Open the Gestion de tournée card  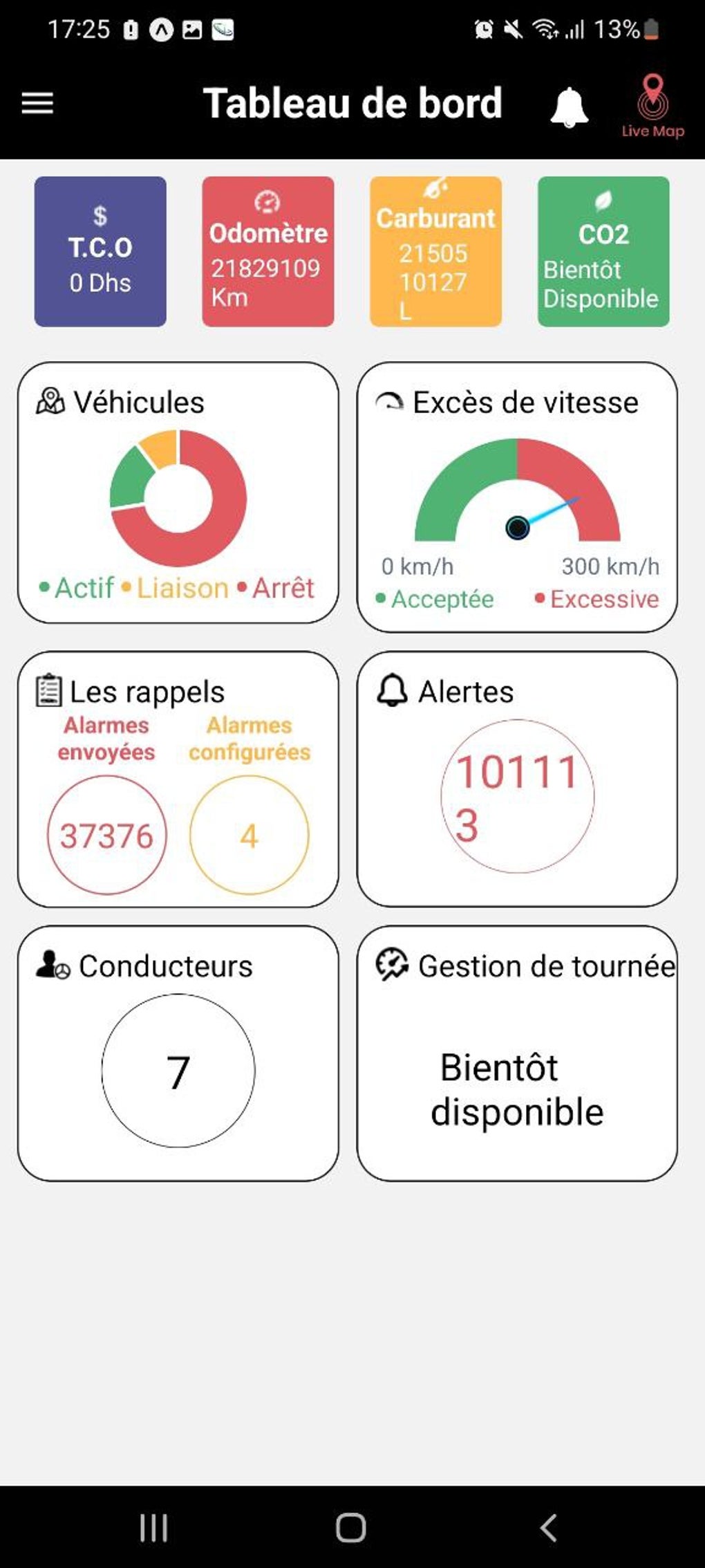click(x=517, y=1053)
